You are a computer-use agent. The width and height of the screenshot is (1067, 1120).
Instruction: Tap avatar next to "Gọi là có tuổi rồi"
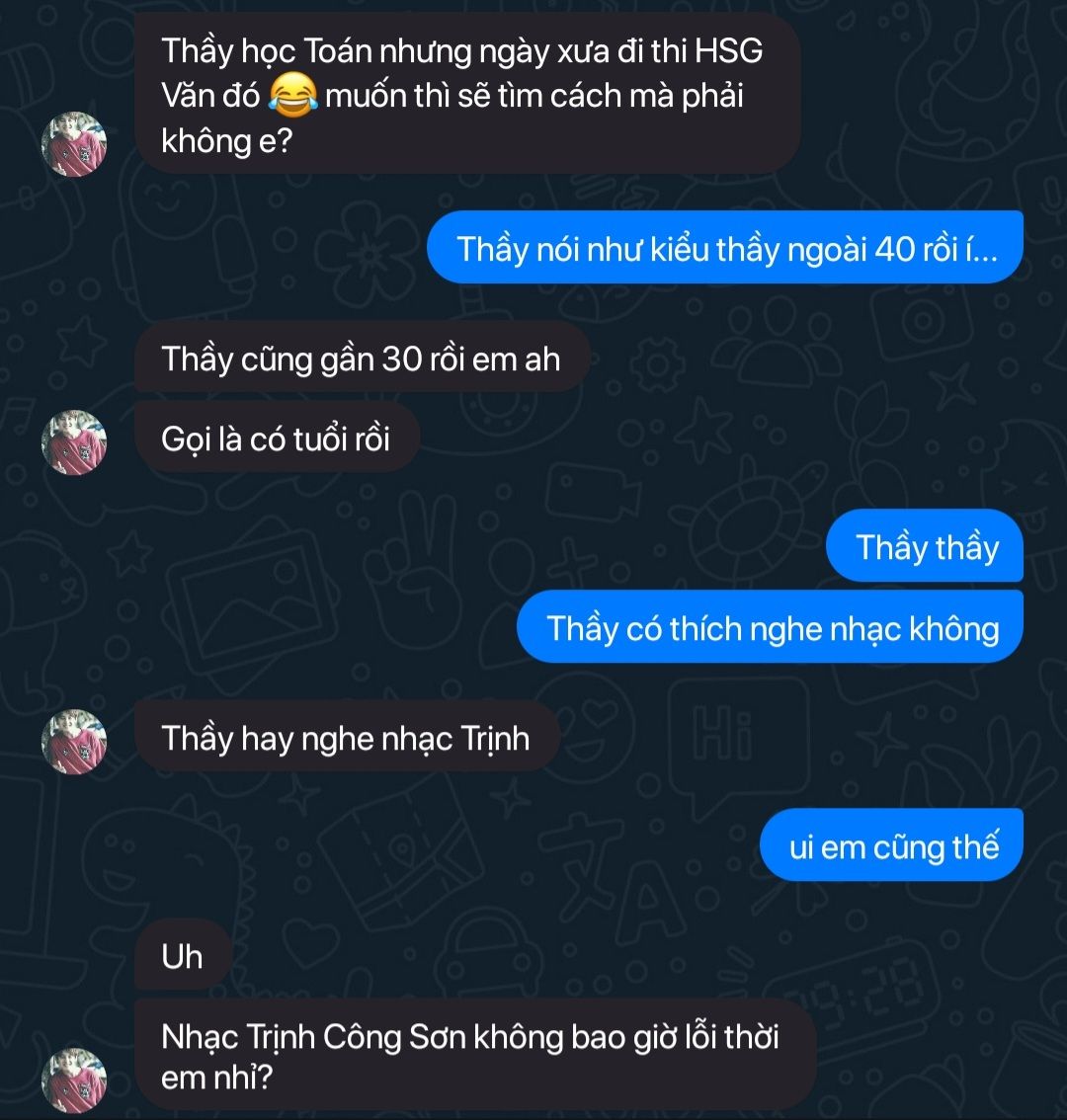point(73,441)
